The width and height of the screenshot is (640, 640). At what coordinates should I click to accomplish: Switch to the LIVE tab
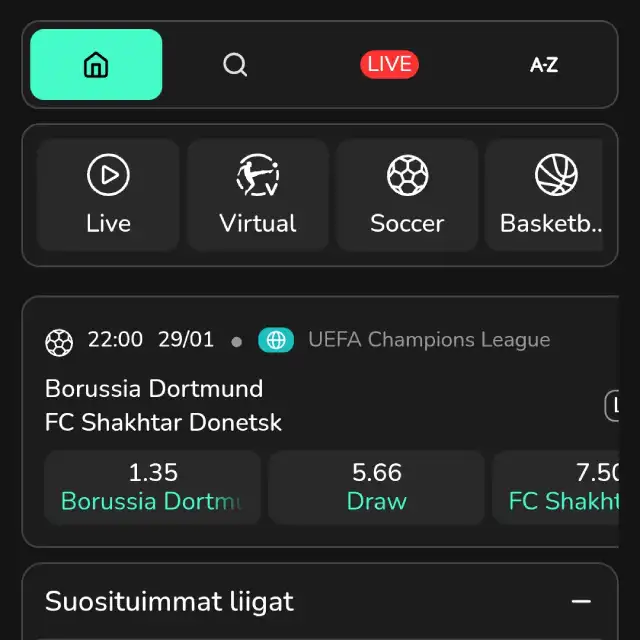tap(389, 65)
